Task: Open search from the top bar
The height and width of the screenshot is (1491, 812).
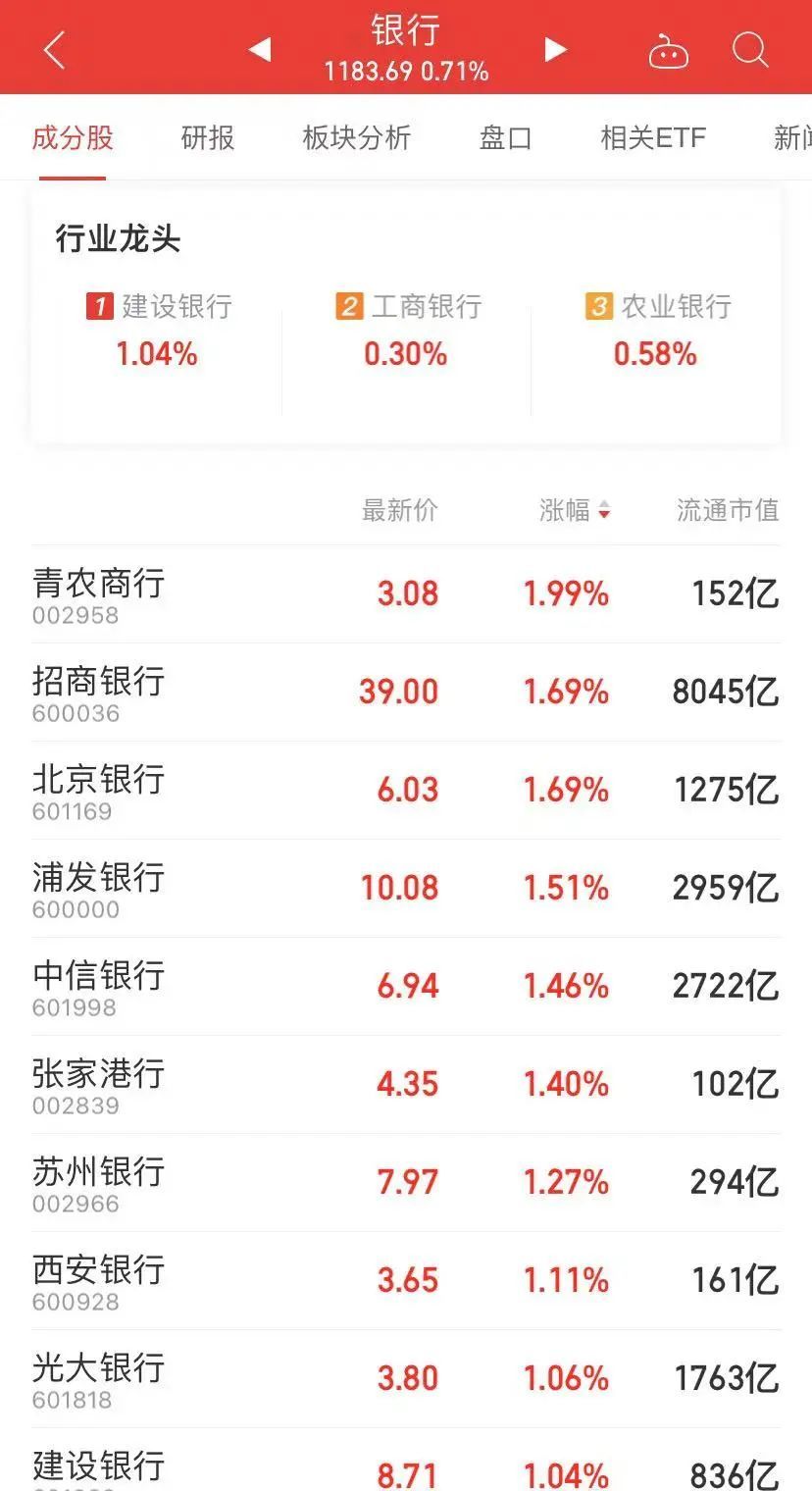Action: tap(750, 49)
